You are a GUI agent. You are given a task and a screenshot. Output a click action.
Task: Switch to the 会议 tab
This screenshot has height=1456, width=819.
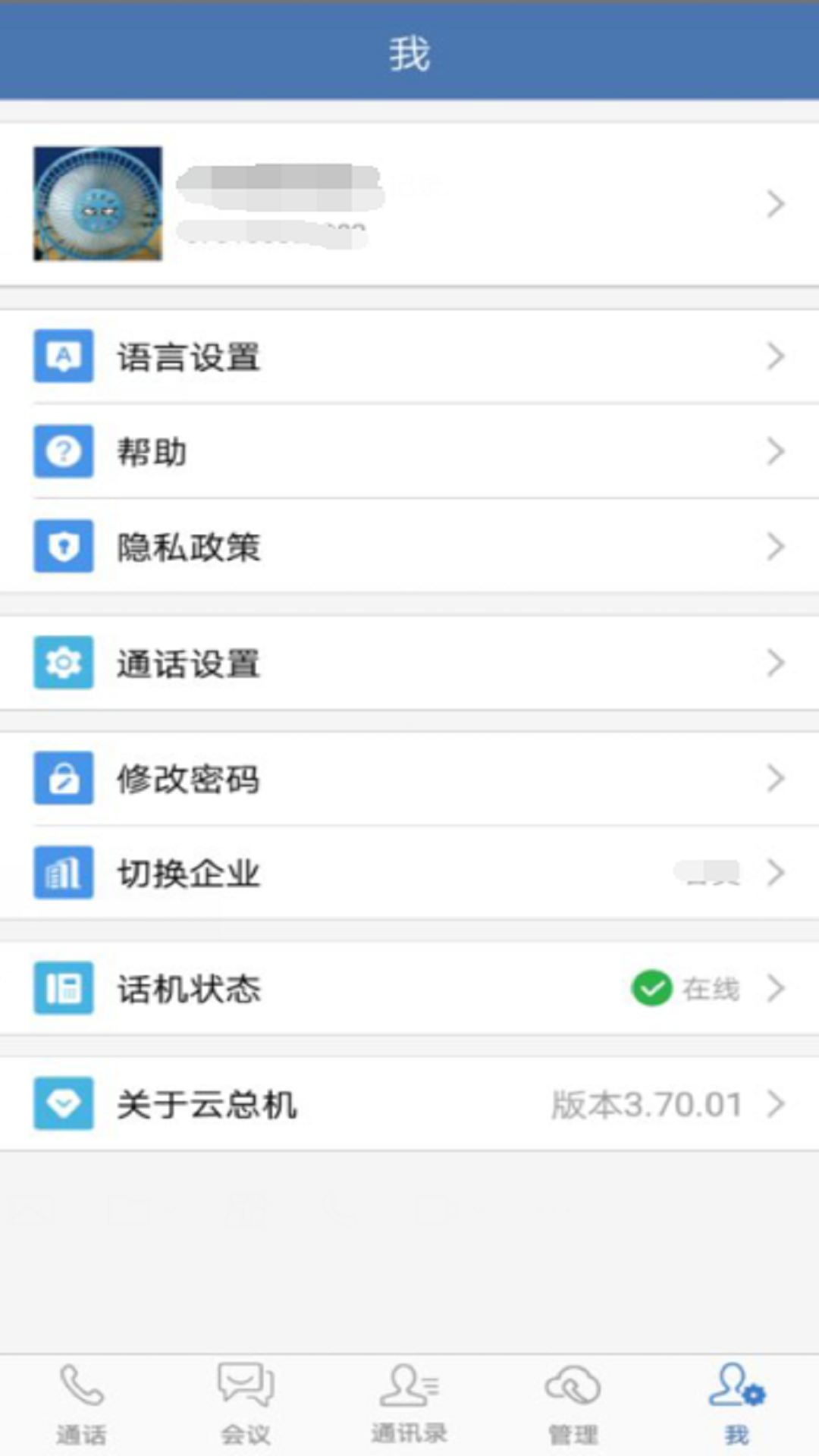[246, 1404]
